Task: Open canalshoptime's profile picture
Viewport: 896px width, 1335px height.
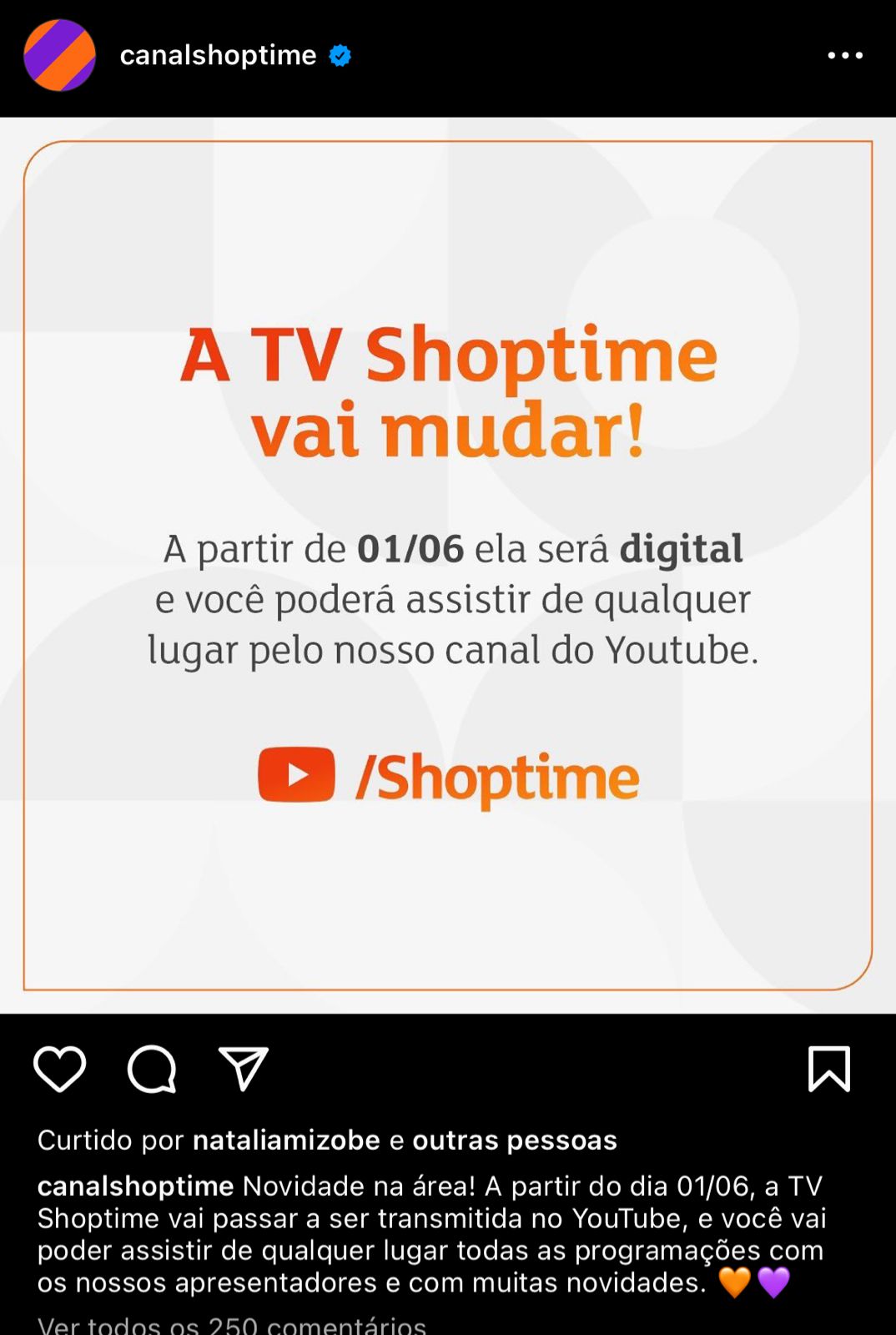Action: (x=59, y=56)
